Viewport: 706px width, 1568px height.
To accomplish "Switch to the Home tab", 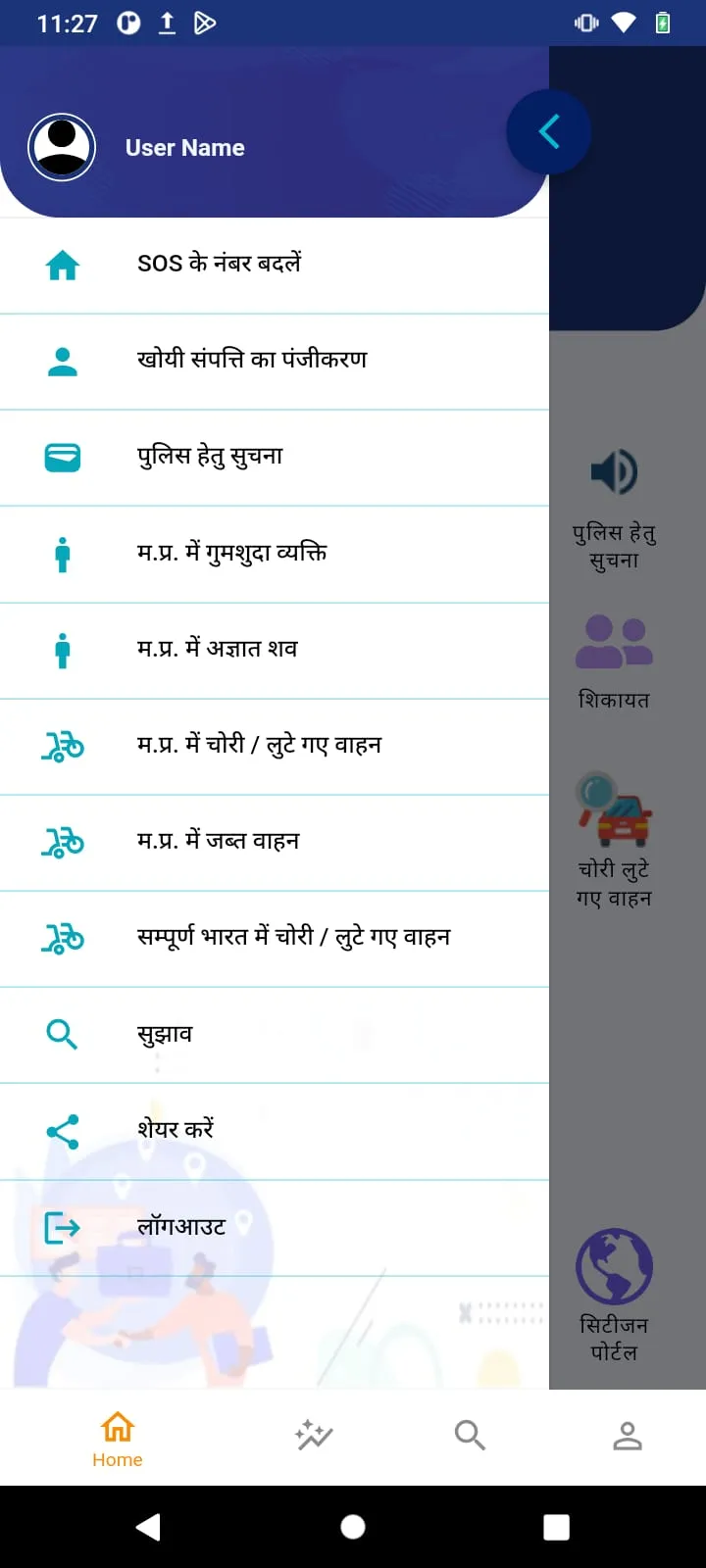I will tap(117, 1435).
